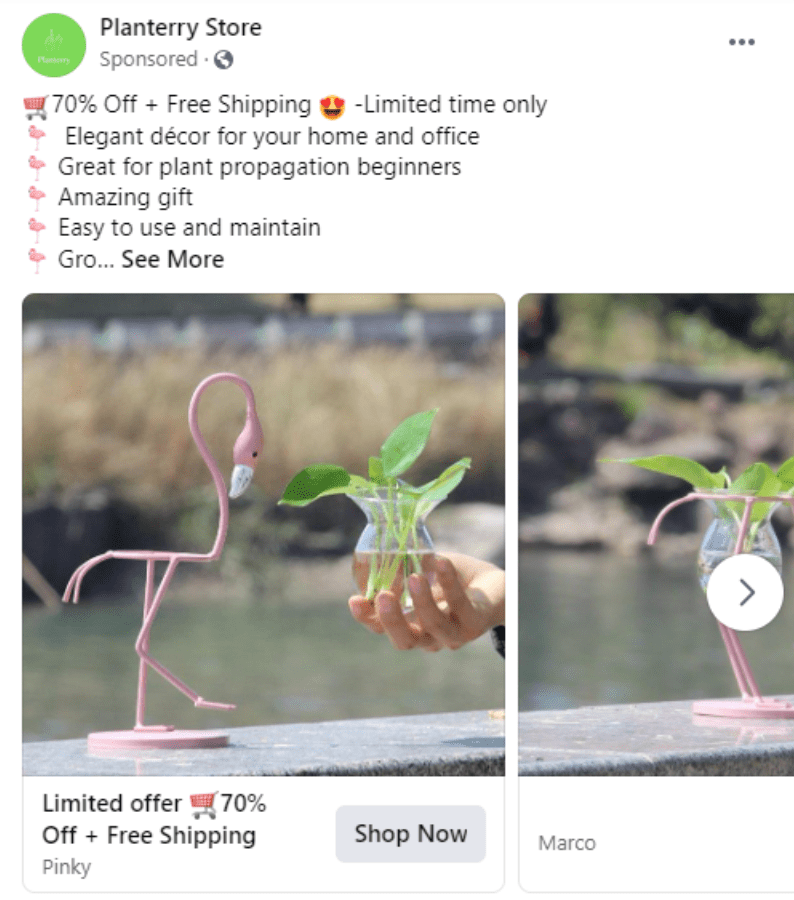The width and height of the screenshot is (794, 900).
Task: Open the post's three-dot options menu
Action: coord(741,42)
